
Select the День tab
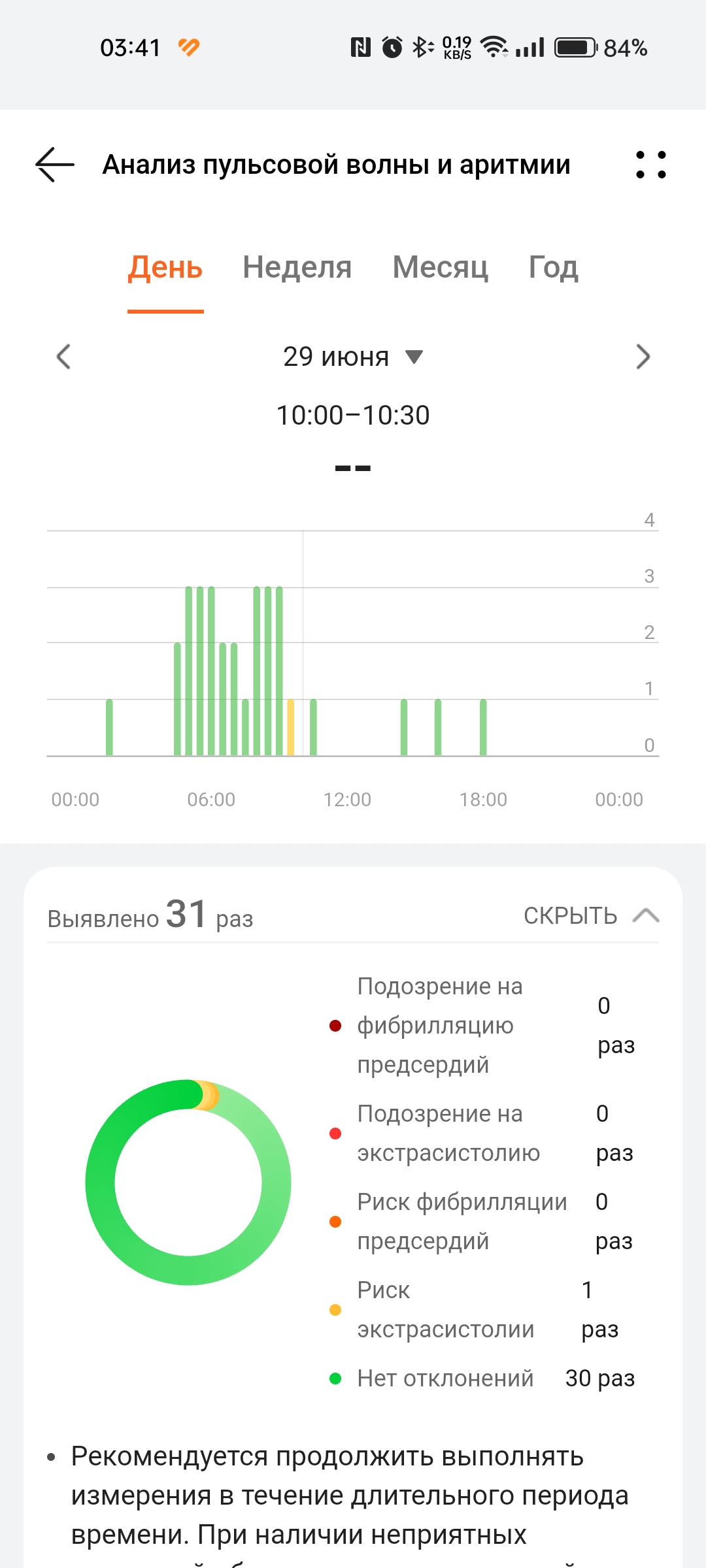[165, 267]
